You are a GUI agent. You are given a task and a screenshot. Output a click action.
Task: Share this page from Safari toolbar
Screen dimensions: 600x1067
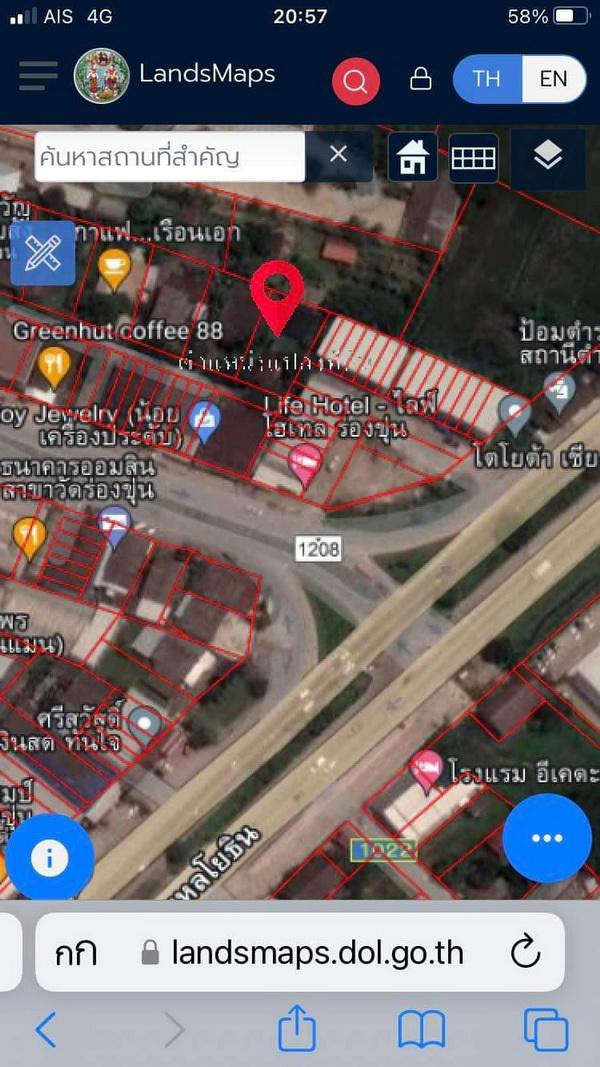[297, 1028]
